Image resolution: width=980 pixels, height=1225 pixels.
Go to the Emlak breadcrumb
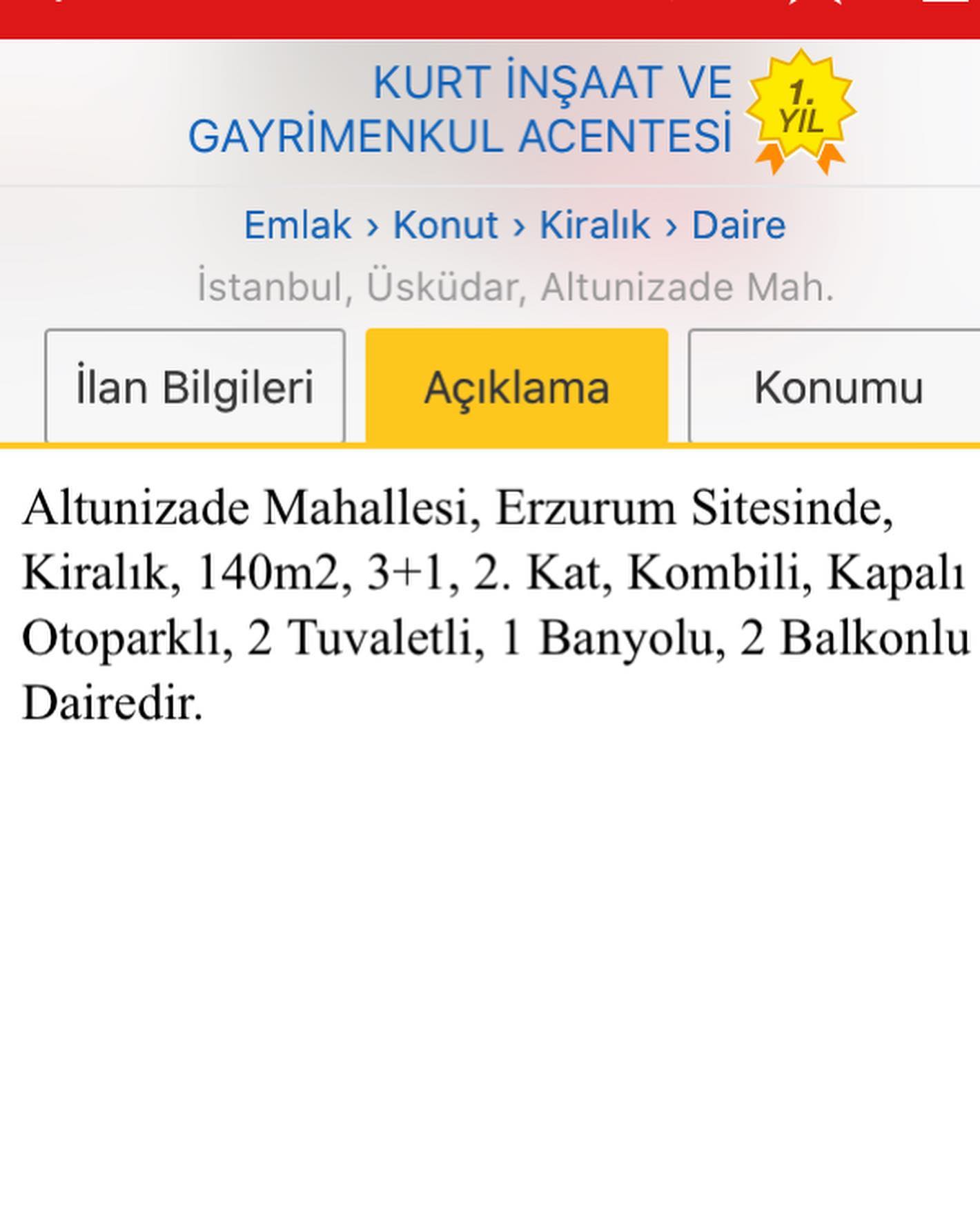tap(297, 225)
